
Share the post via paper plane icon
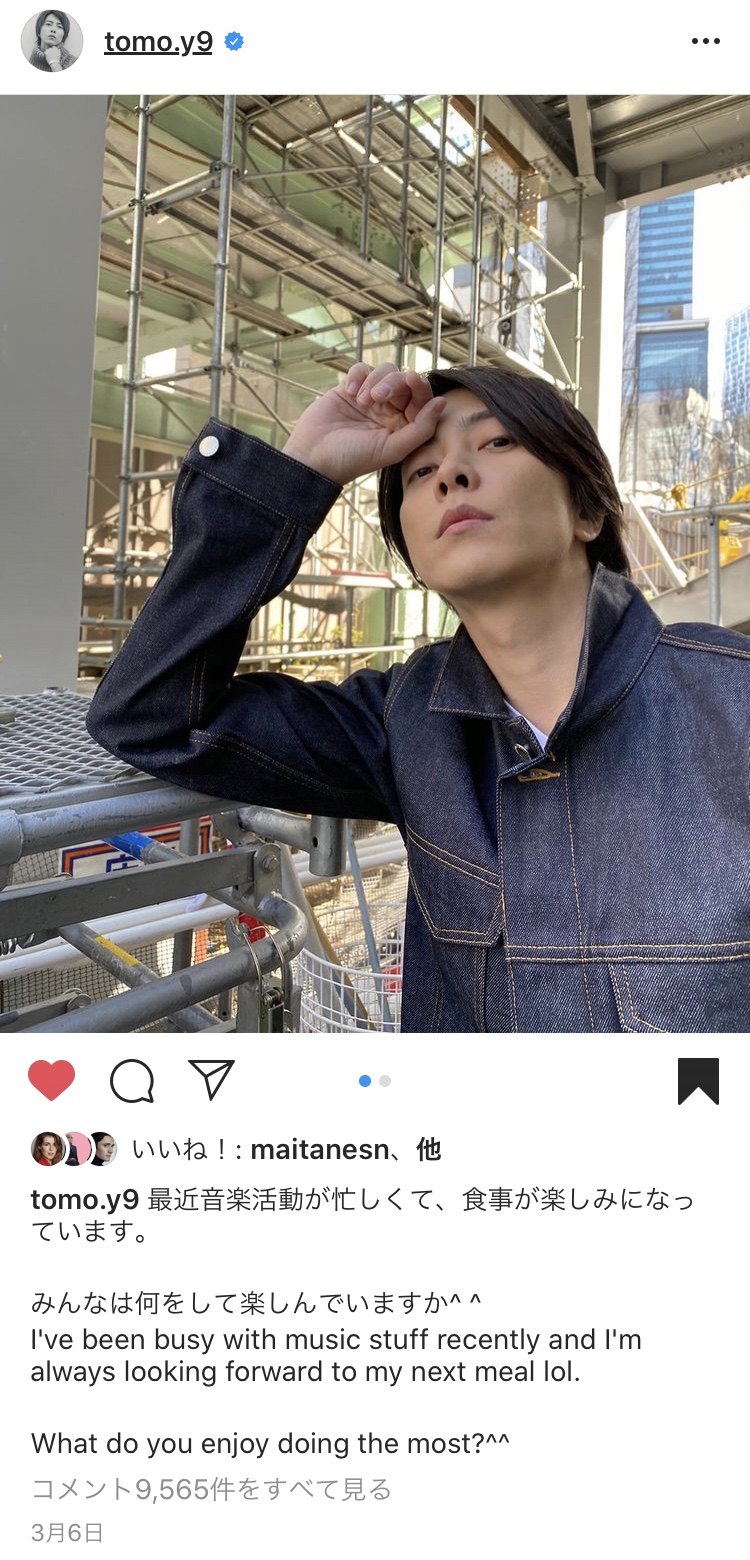pos(211,1080)
